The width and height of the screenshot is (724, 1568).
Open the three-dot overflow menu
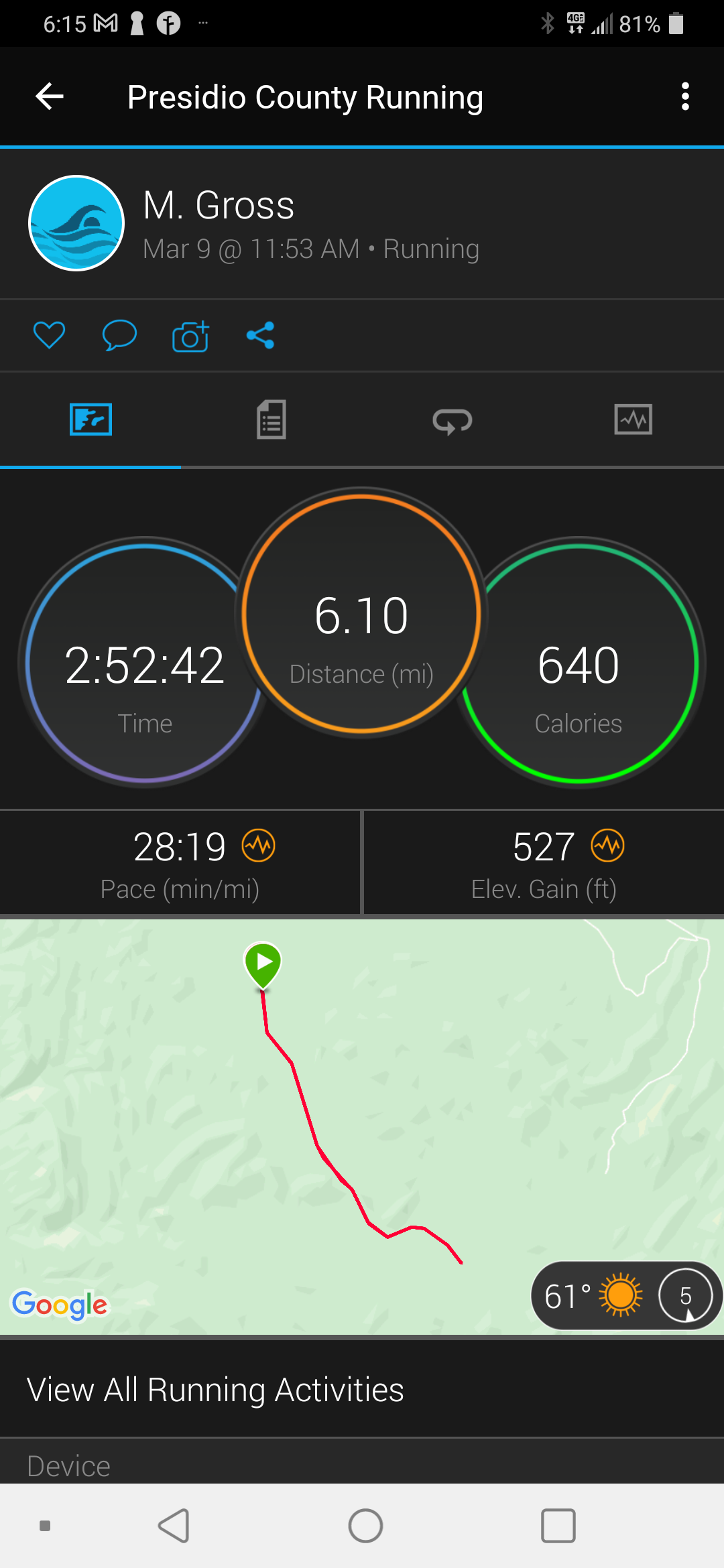point(684,97)
